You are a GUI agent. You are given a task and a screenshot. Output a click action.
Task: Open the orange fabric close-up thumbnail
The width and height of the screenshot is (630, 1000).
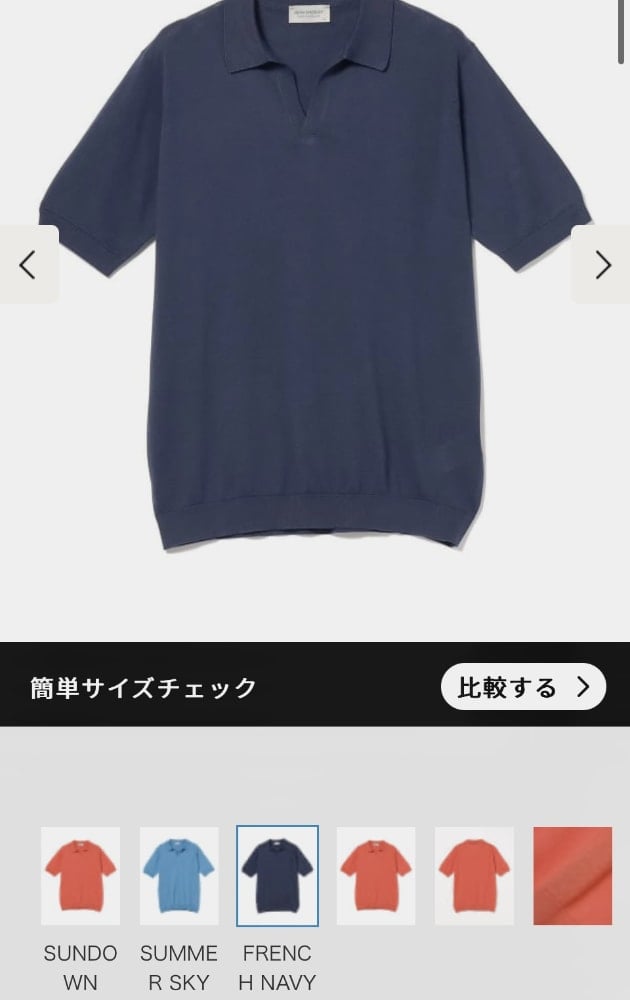pyautogui.click(x=573, y=876)
